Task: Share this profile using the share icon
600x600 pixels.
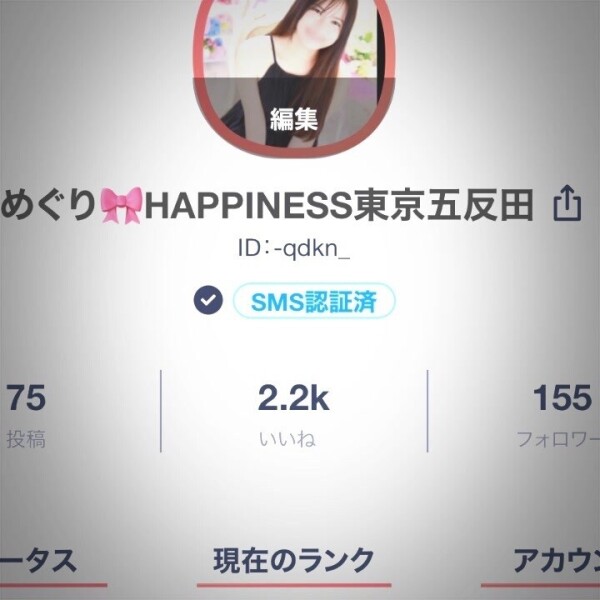Action: click(x=567, y=205)
